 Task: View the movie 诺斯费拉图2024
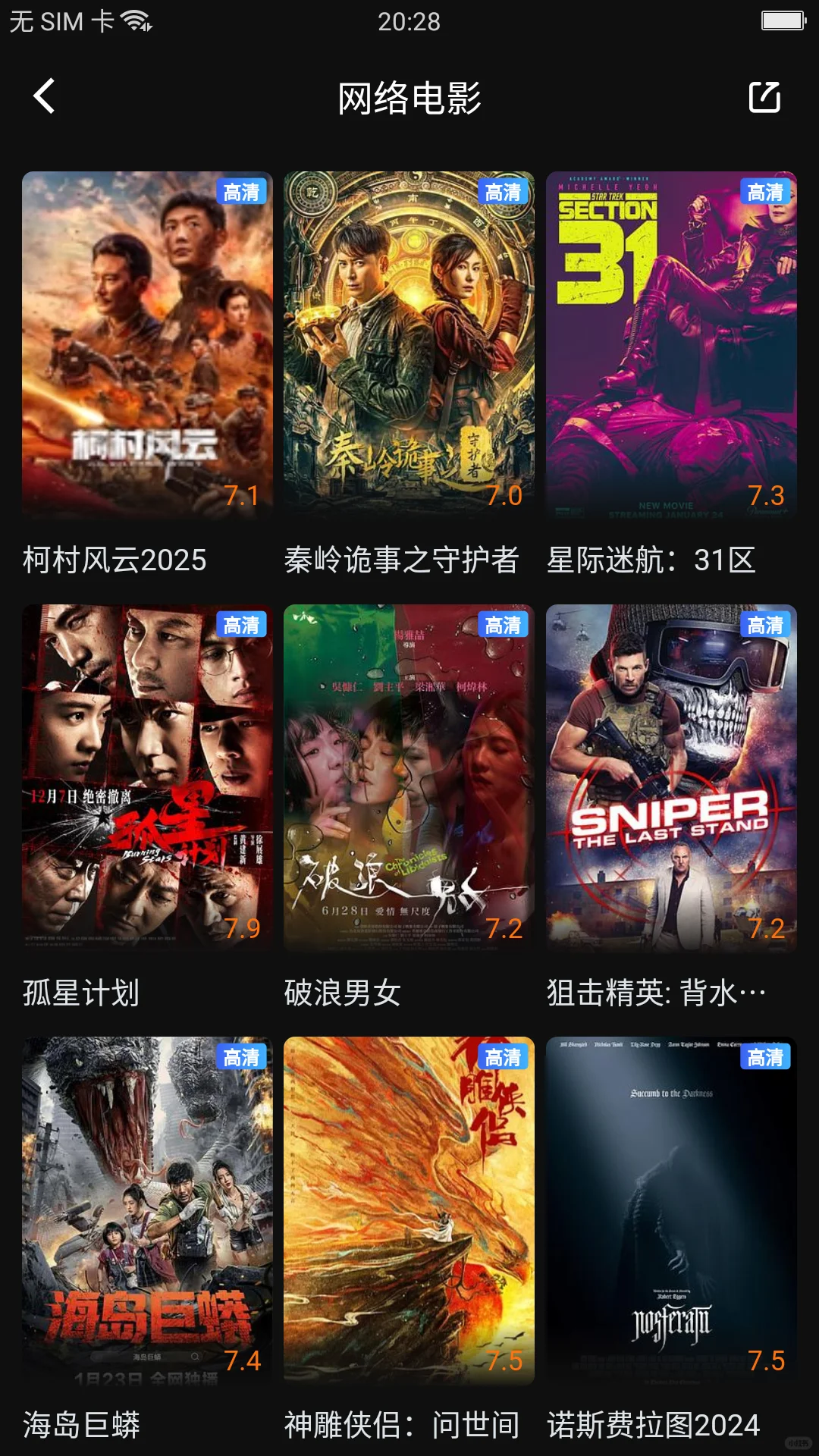click(671, 1210)
